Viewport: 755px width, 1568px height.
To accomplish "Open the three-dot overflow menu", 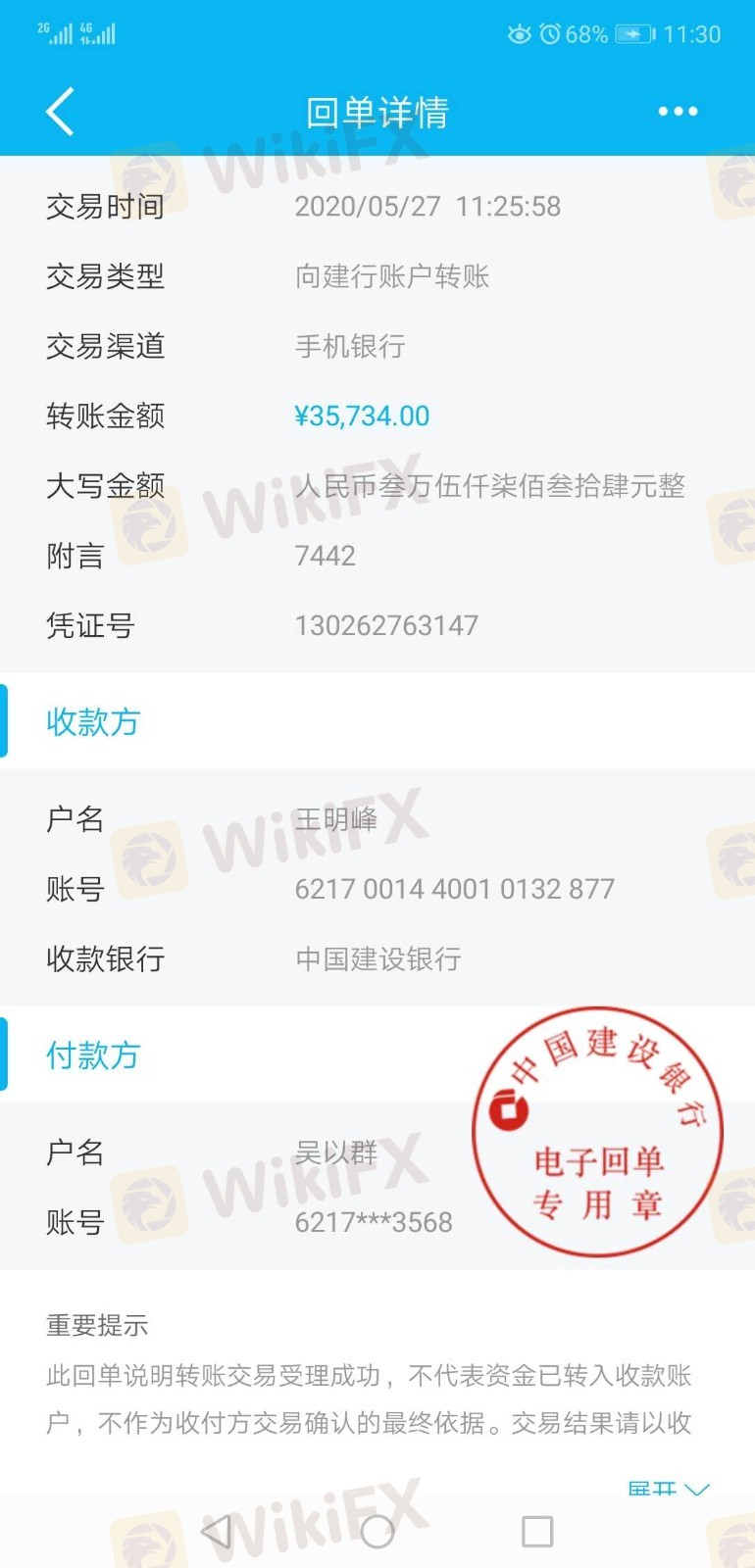I will pos(678,112).
